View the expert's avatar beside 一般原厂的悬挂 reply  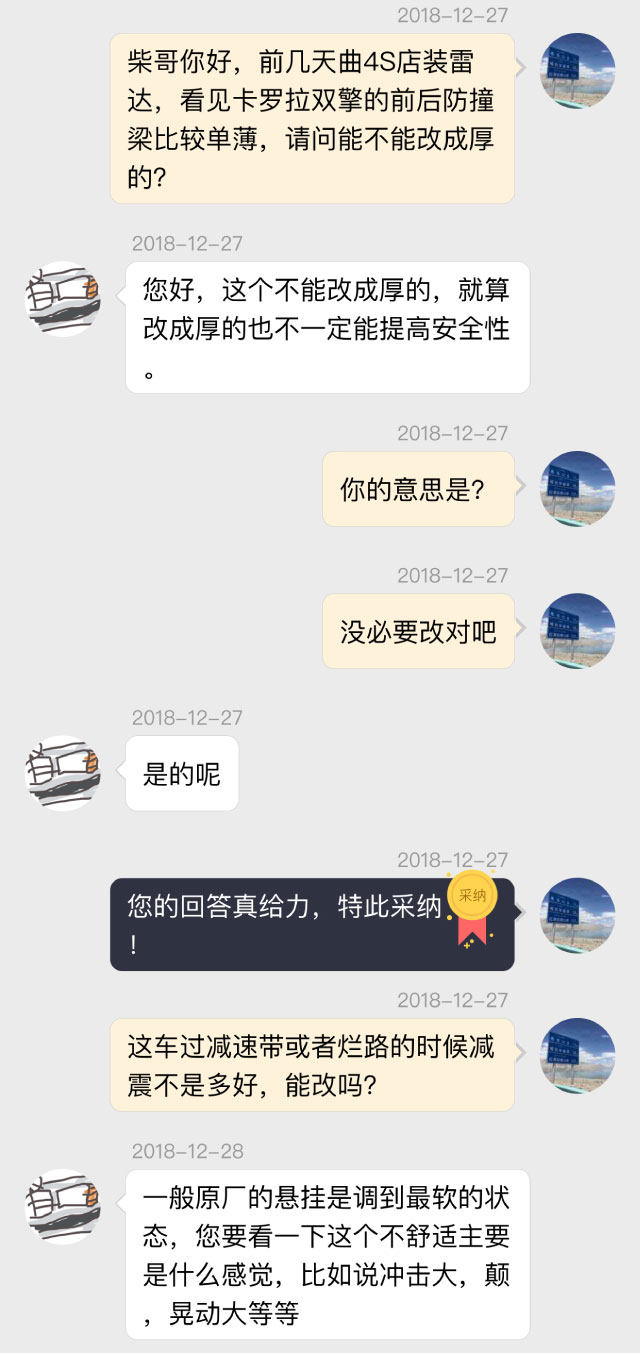coord(62,1206)
